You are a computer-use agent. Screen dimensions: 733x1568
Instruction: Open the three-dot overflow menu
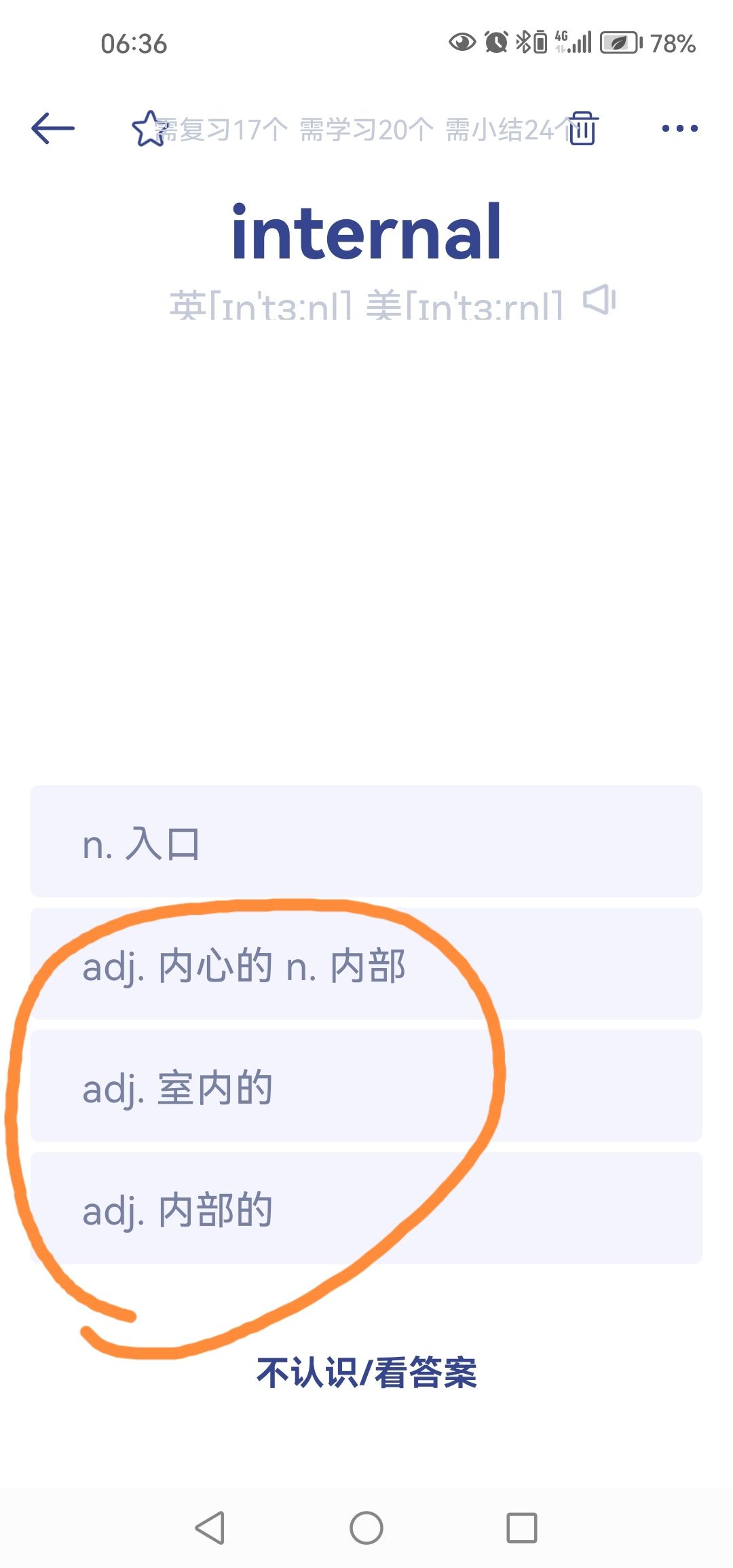click(679, 128)
